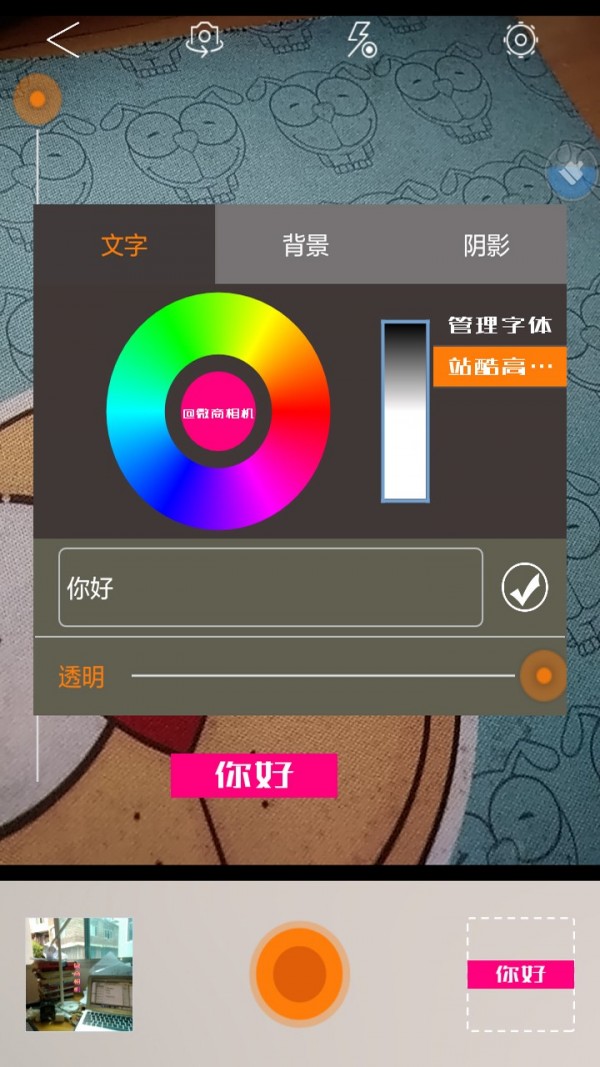Tap the blue brush icon
Viewport: 600px width, 1067px height.
click(x=571, y=174)
